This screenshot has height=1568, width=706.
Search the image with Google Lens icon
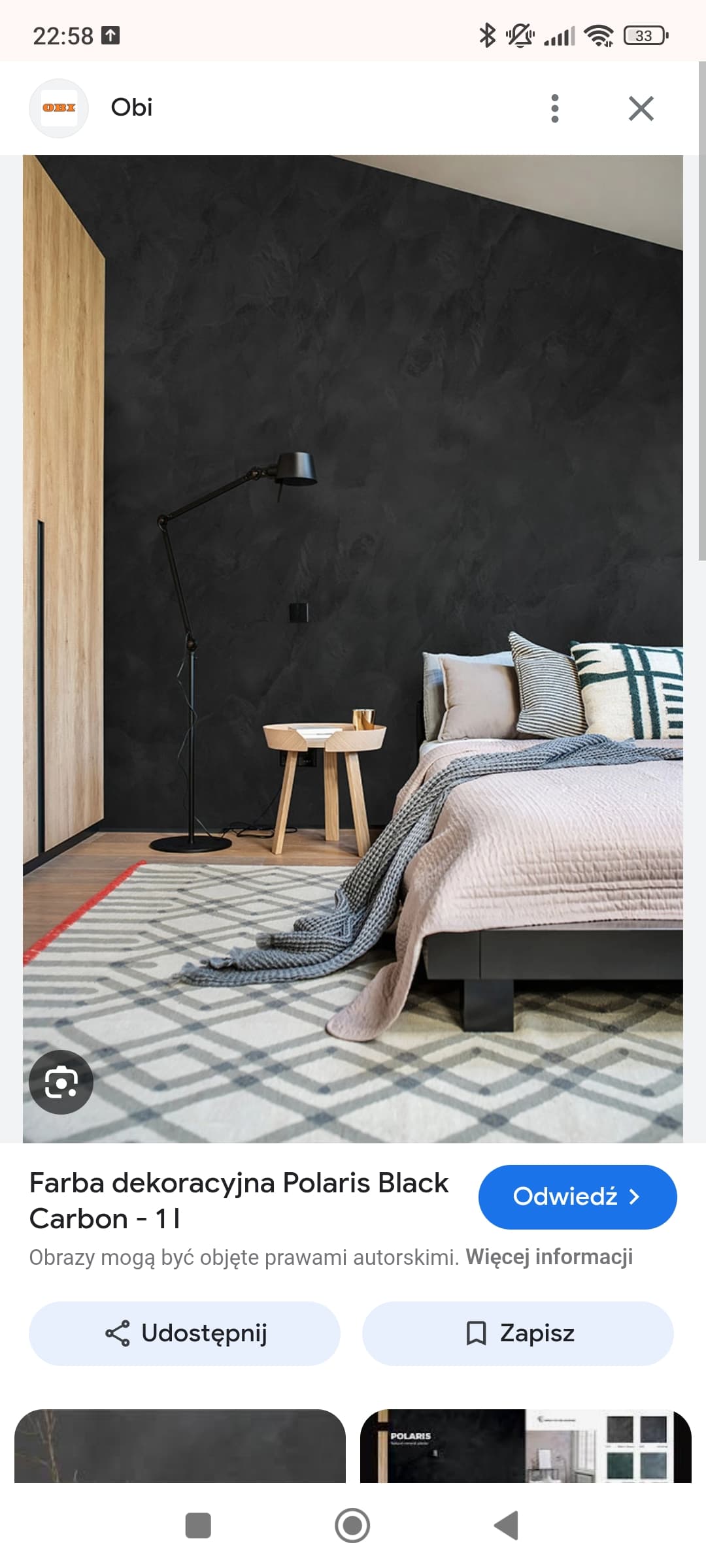click(x=61, y=1082)
